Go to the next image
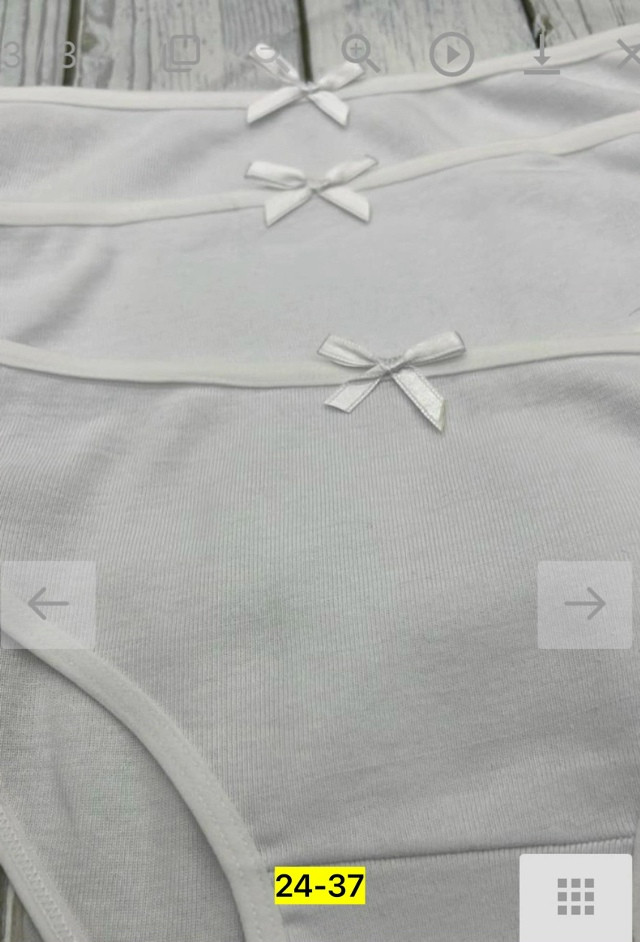This screenshot has width=640, height=942. click(x=585, y=604)
